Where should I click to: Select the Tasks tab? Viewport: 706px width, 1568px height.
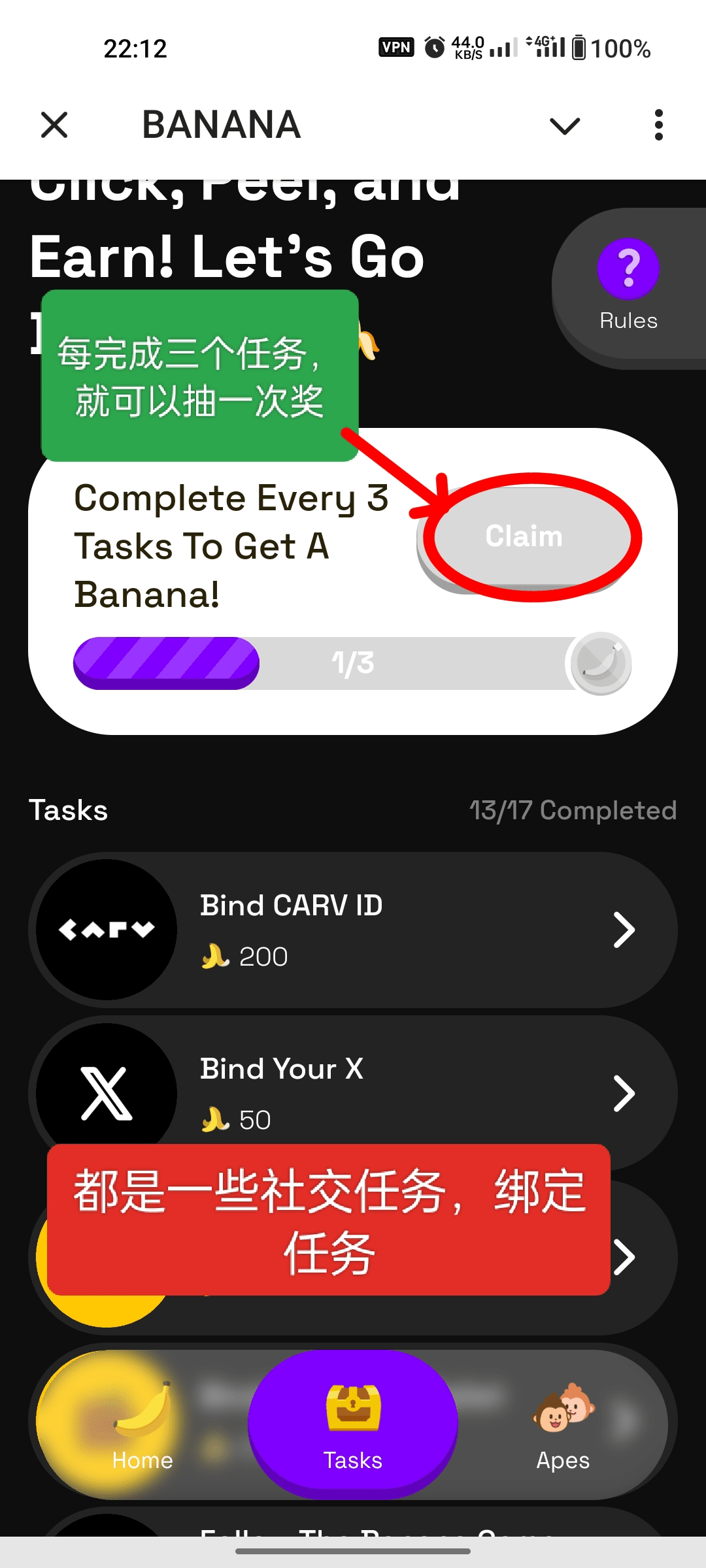point(353,1424)
